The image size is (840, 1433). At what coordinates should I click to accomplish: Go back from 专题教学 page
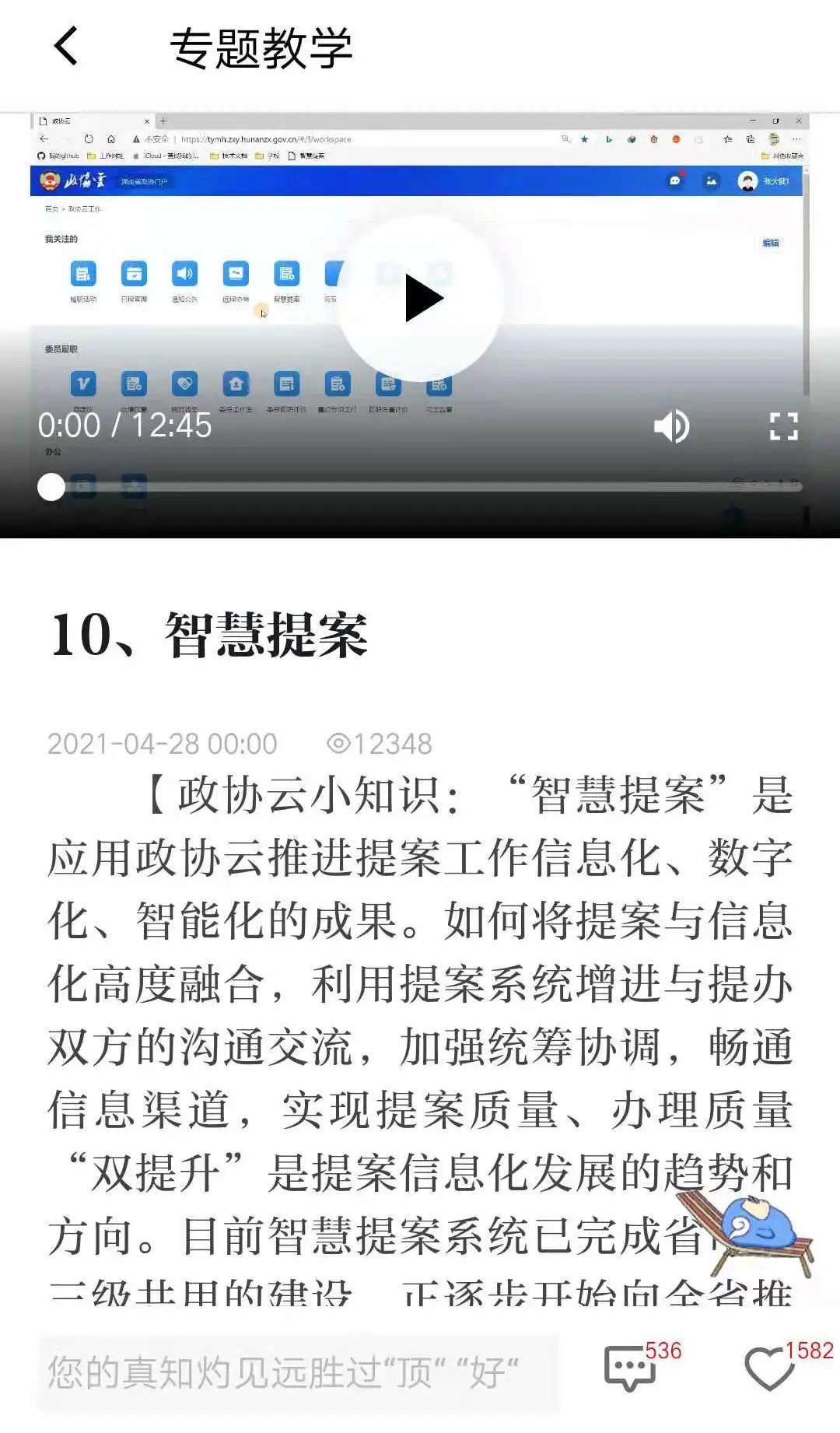[66, 47]
